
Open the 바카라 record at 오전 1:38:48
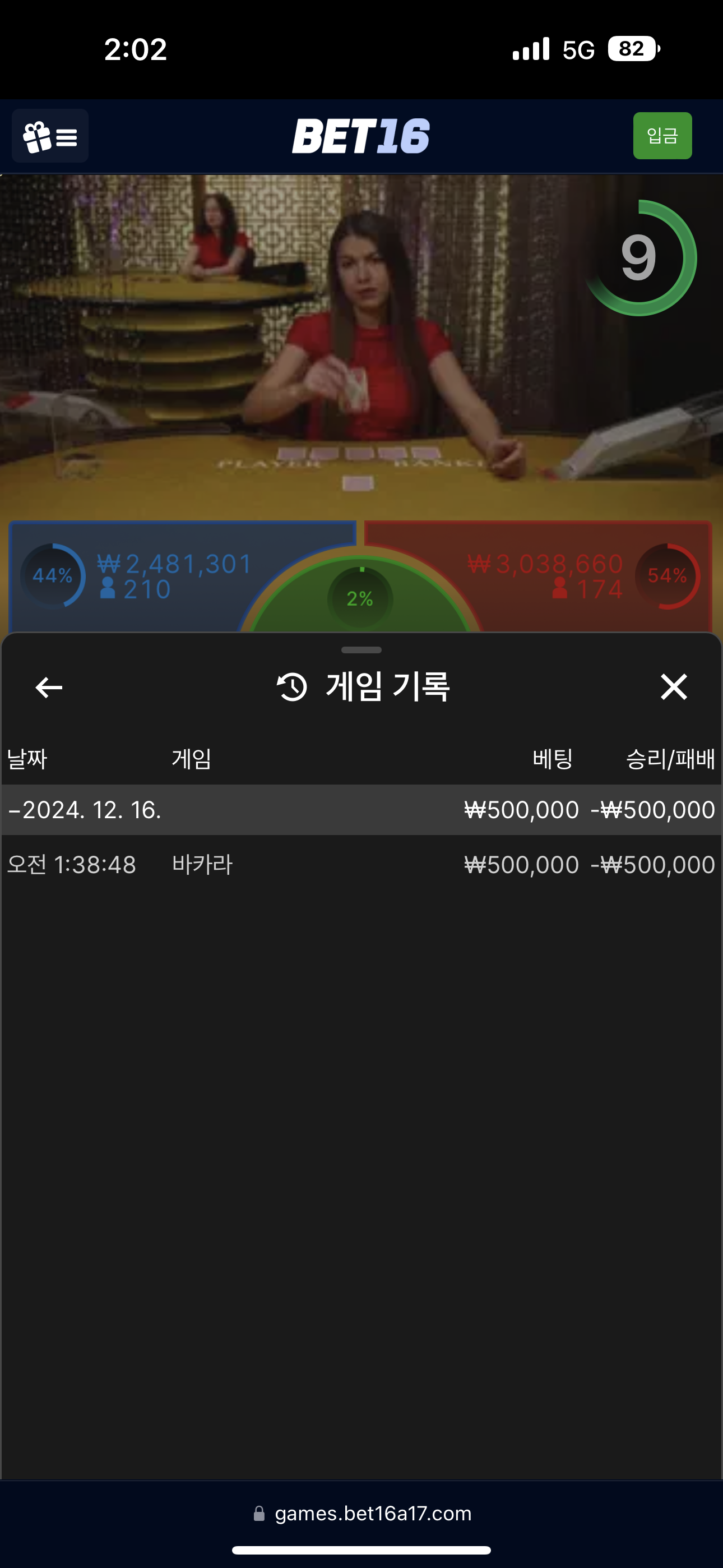point(361,864)
